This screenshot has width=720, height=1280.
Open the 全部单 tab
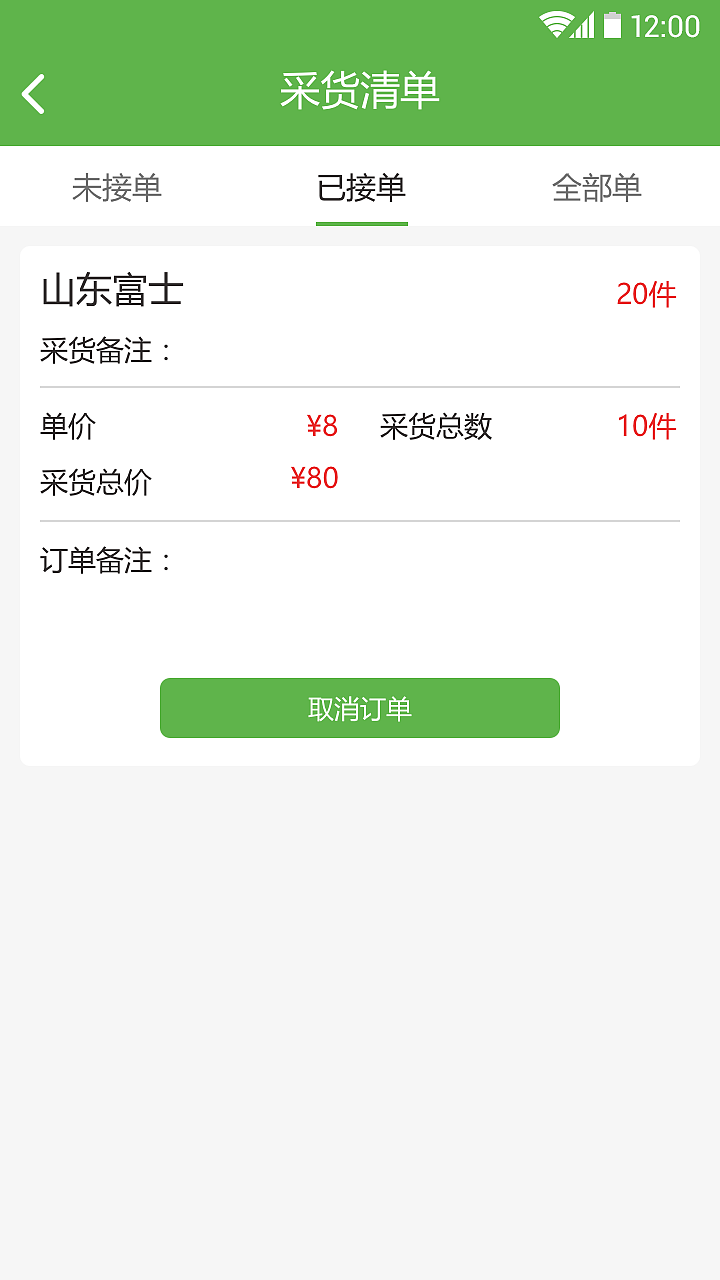click(x=597, y=187)
